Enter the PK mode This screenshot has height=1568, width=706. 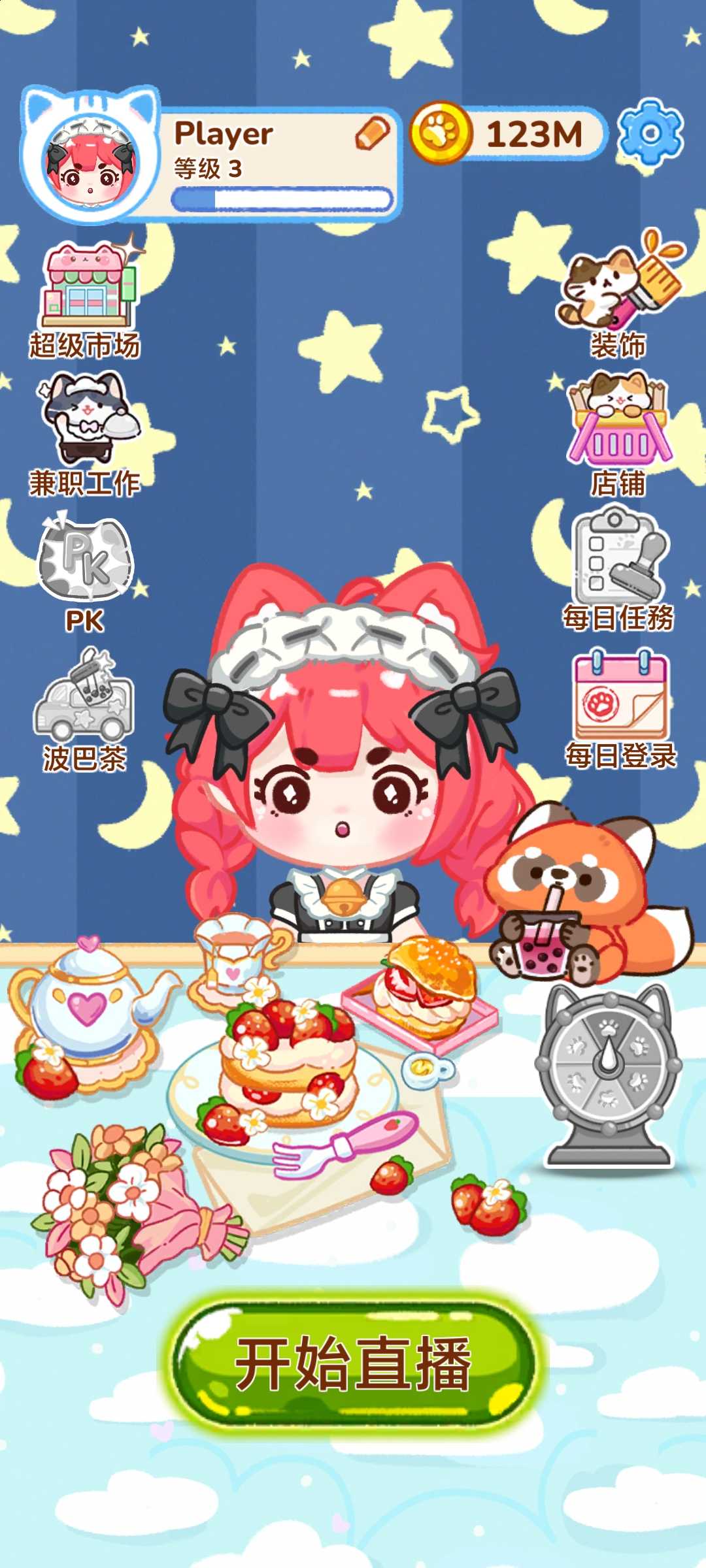[85, 572]
